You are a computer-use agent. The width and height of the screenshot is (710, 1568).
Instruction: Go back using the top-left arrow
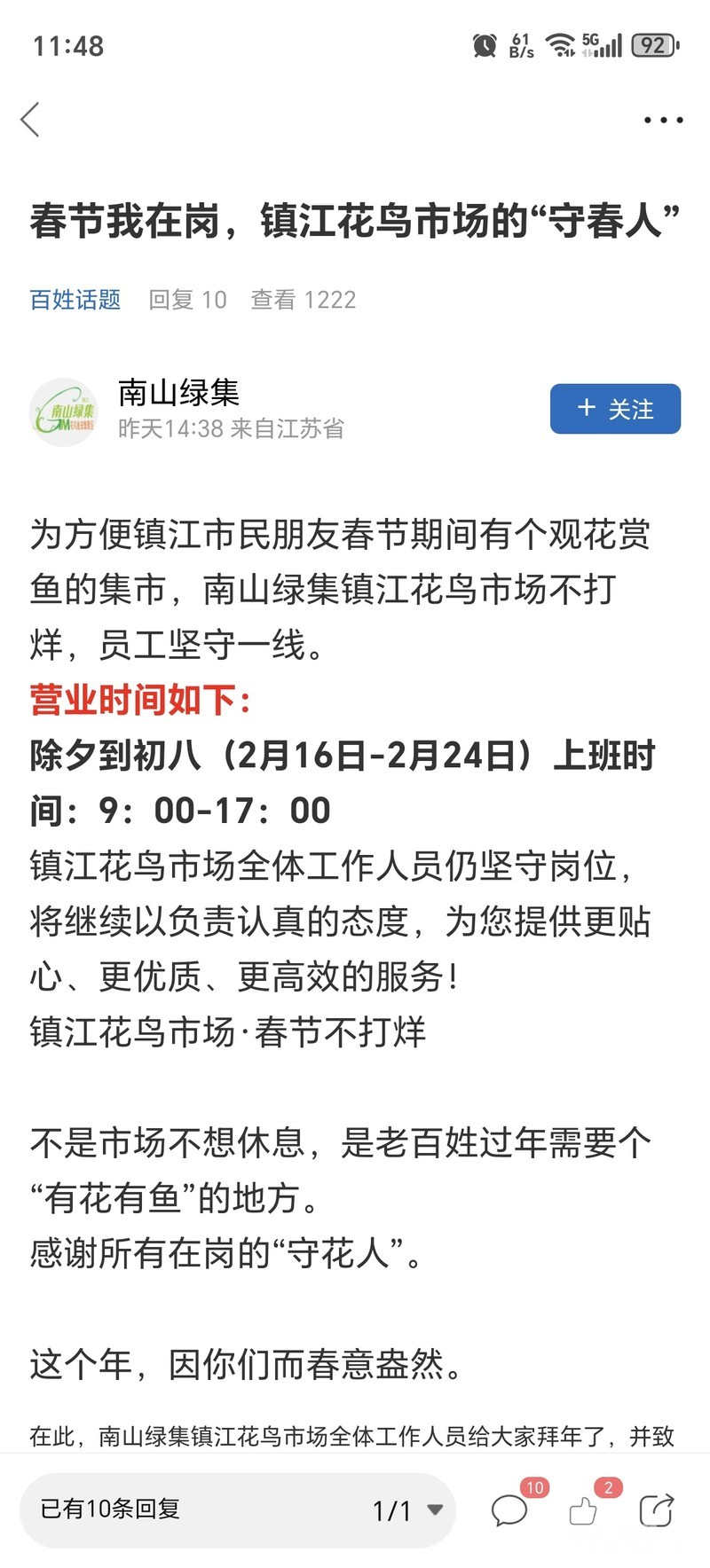(x=31, y=120)
